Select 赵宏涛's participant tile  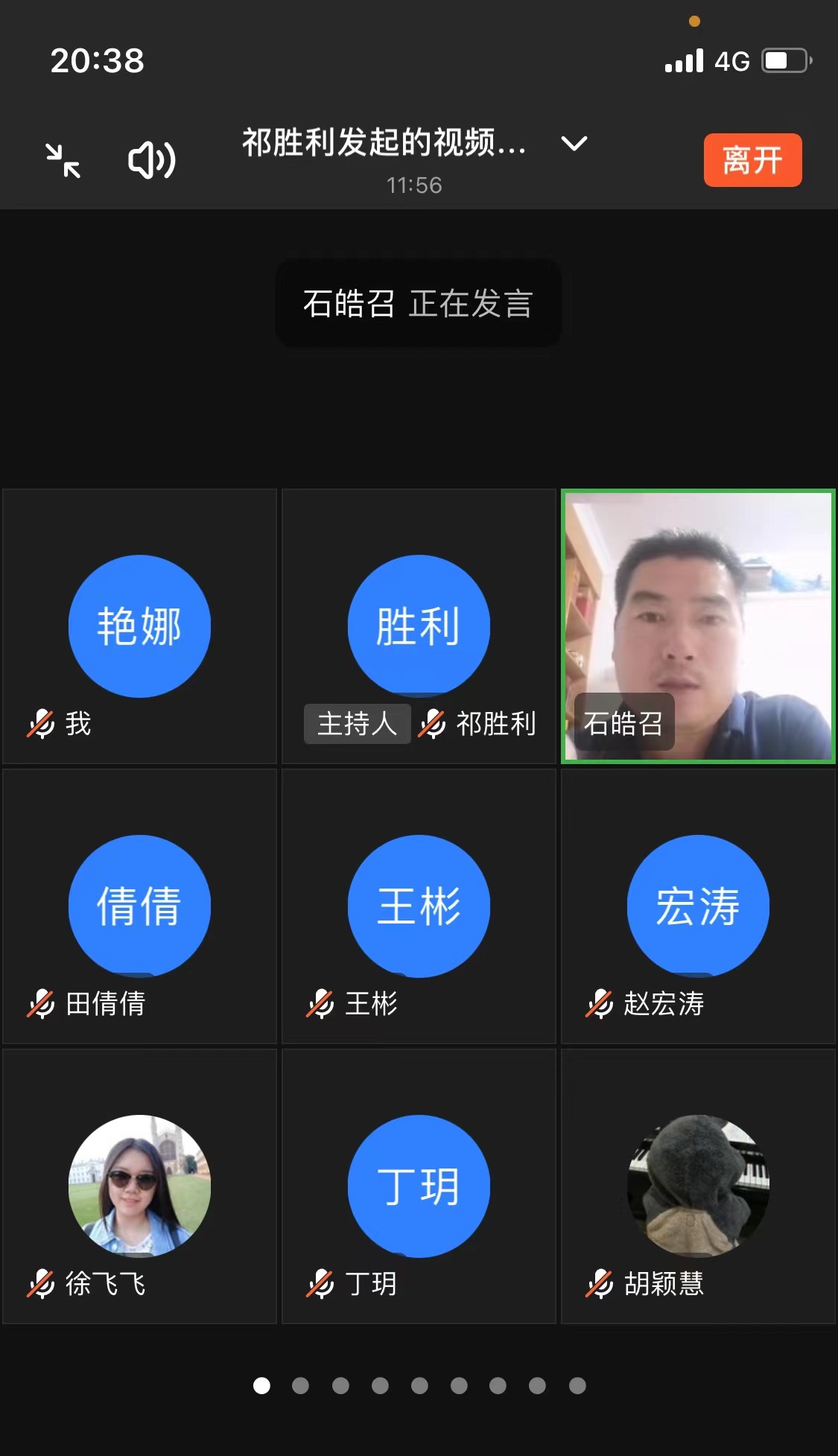(x=698, y=906)
